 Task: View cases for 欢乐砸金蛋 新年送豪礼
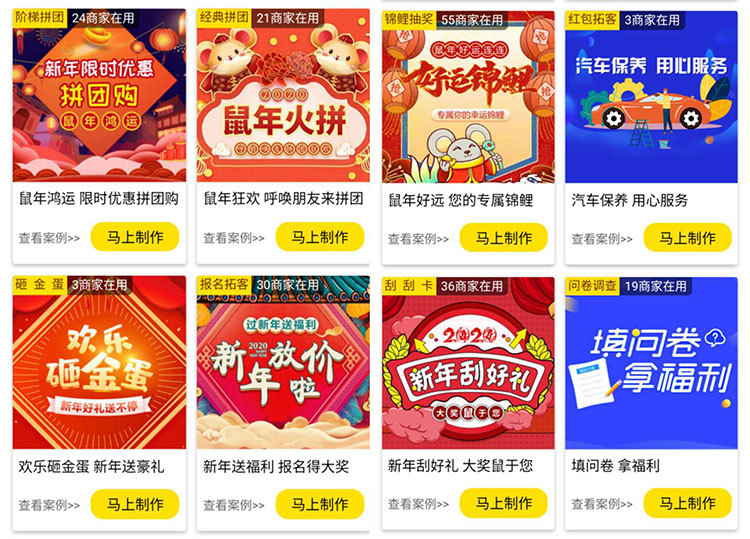tap(49, 505)
